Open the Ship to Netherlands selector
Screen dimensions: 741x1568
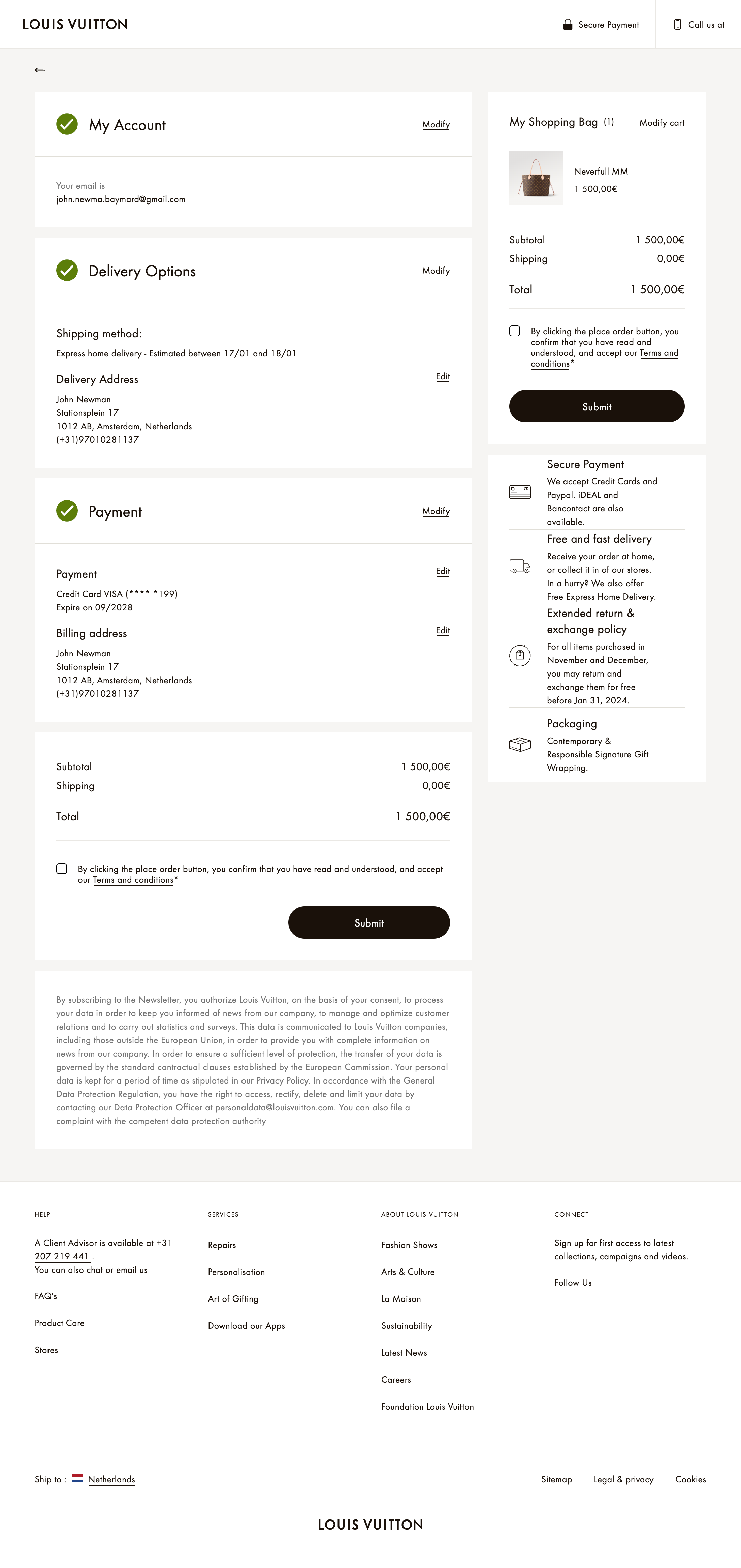click(112, 1479)
